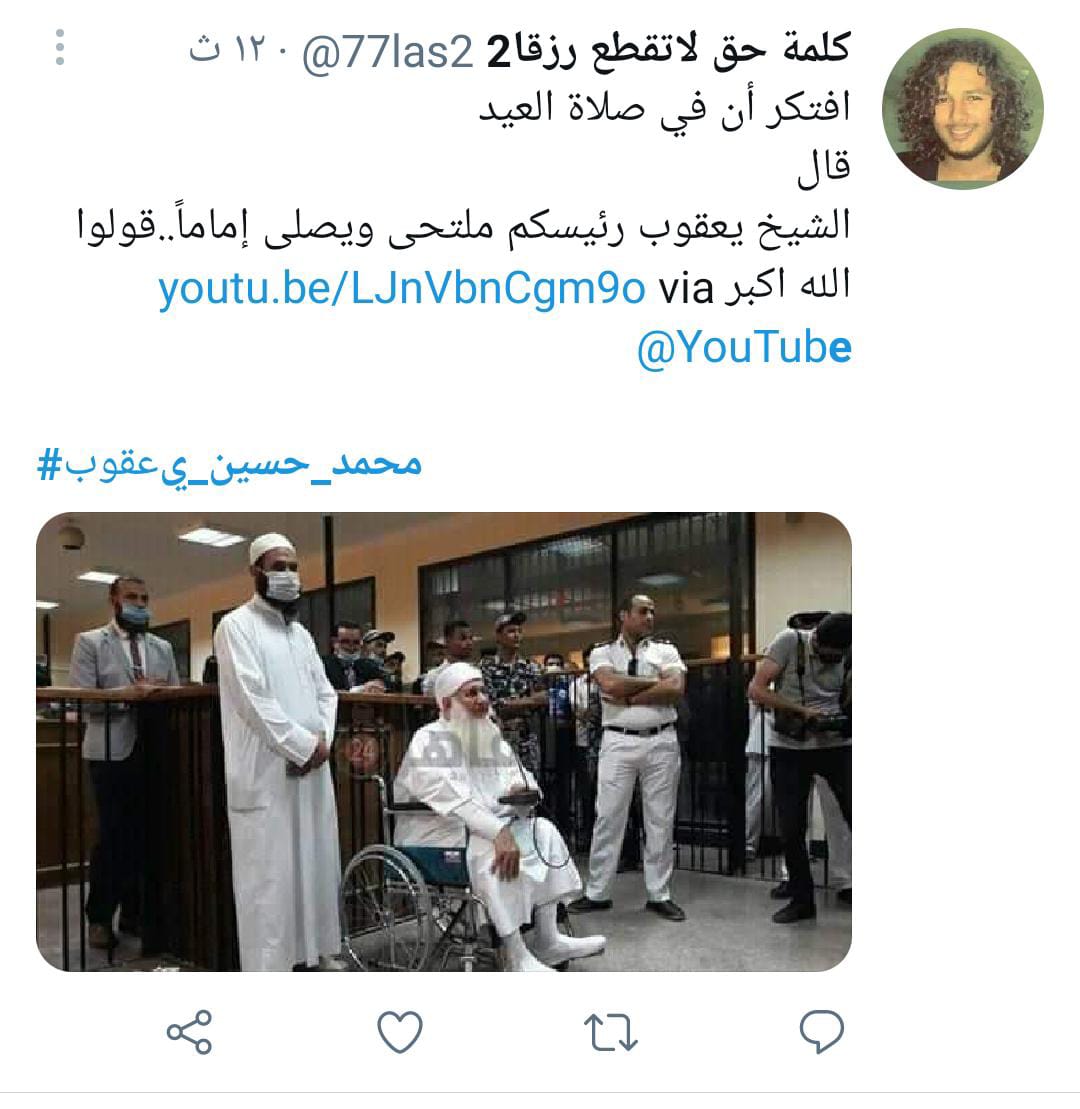
Task: Open the author's profile picture
Action: (x=962, y=109)
